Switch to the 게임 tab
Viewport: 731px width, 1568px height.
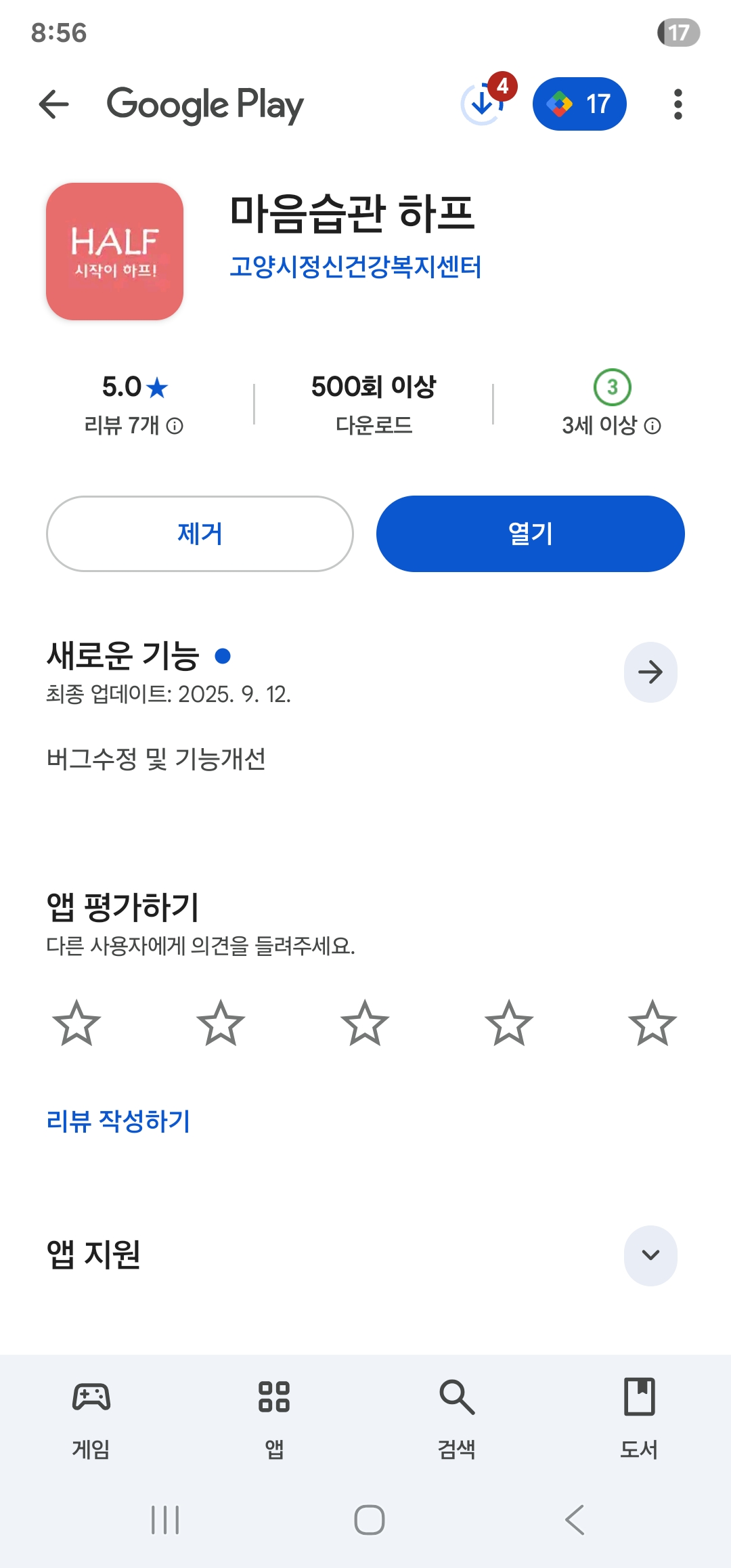click(x=91, y=1416)
